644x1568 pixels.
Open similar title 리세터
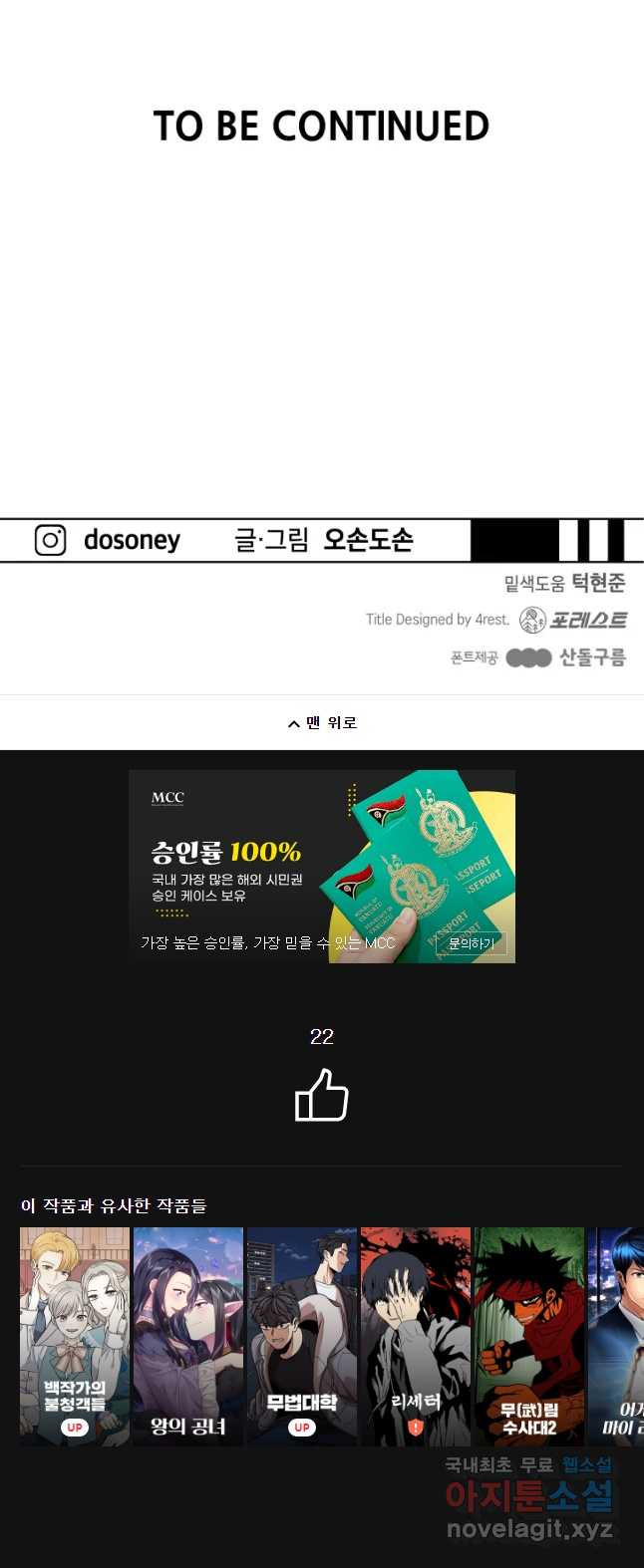[416, 1336]
